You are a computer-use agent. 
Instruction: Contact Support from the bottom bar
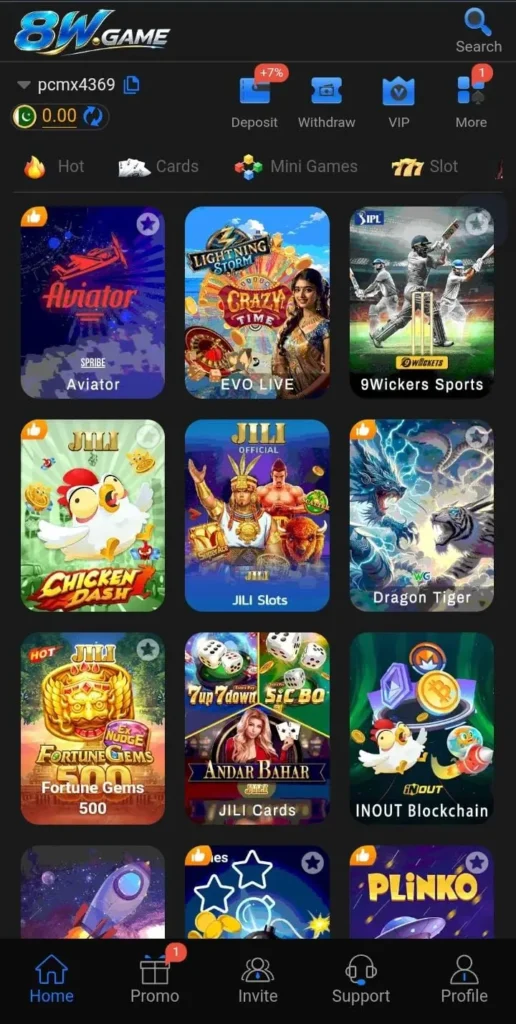point(361,980)
